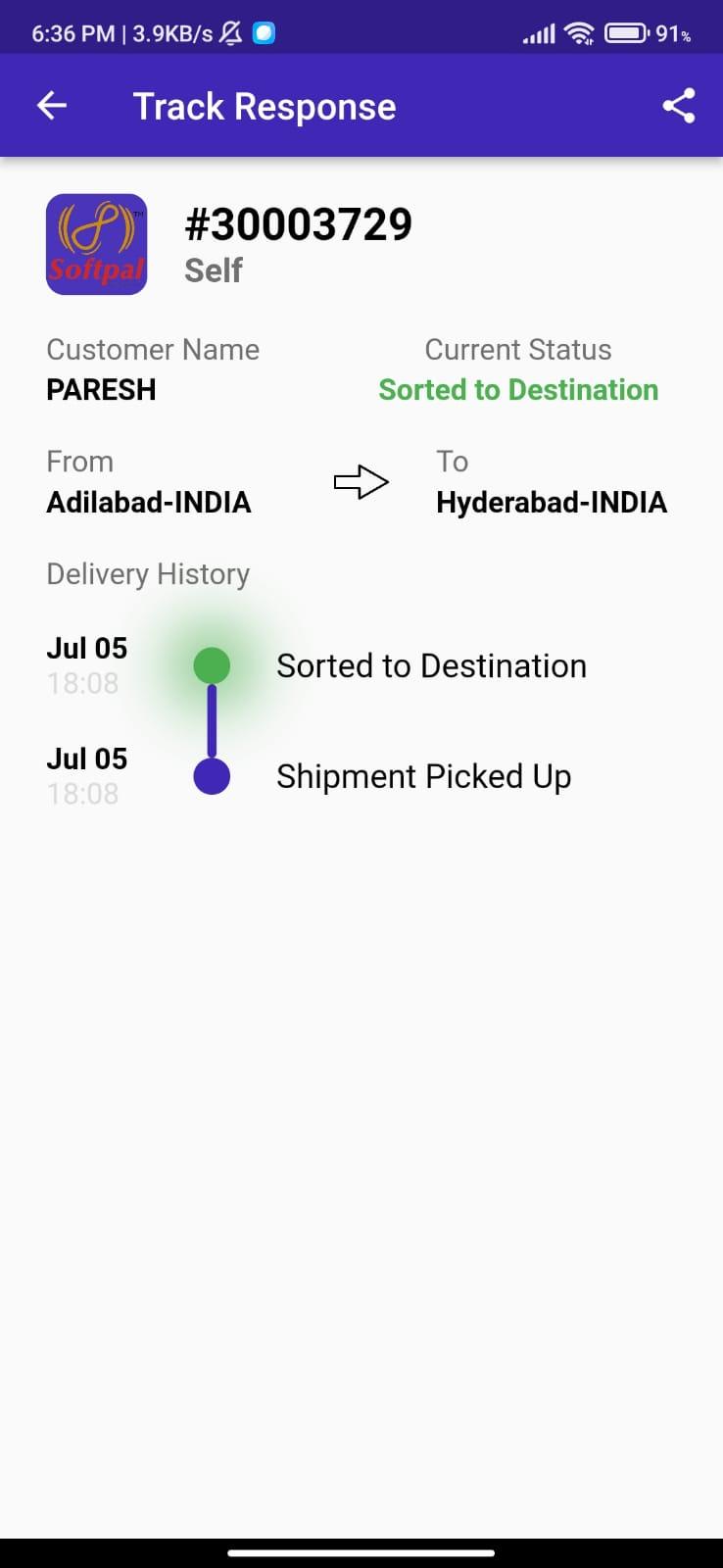The height and width of the screenshot is (1568, 723).
Task: Go back using the arrow icon
Action: click(x=52, y=106)
